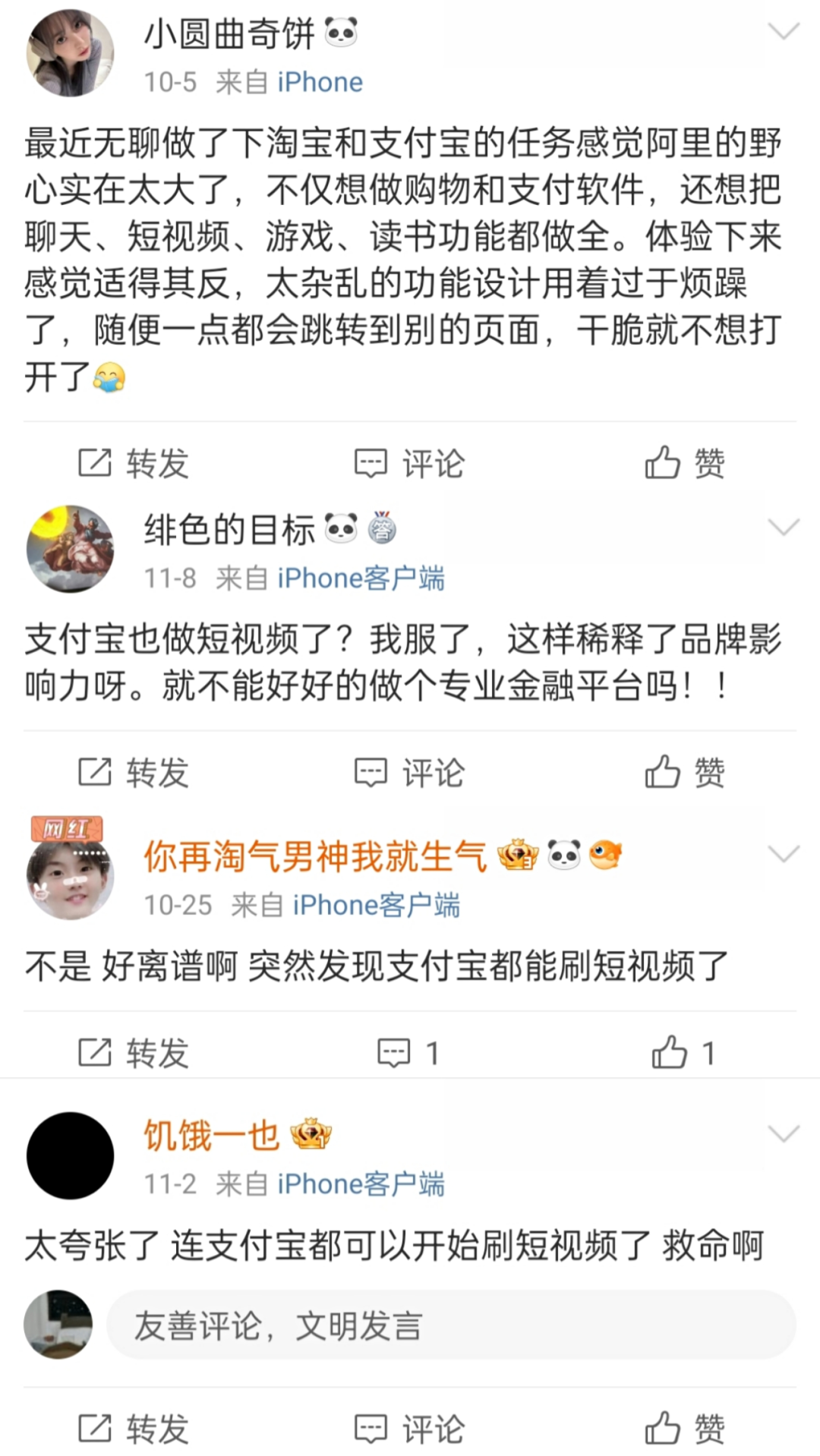The height and width of the screenshot is (1456, 820).
Task: Open 绯色的目标's profile avatar
Action: 70,549
